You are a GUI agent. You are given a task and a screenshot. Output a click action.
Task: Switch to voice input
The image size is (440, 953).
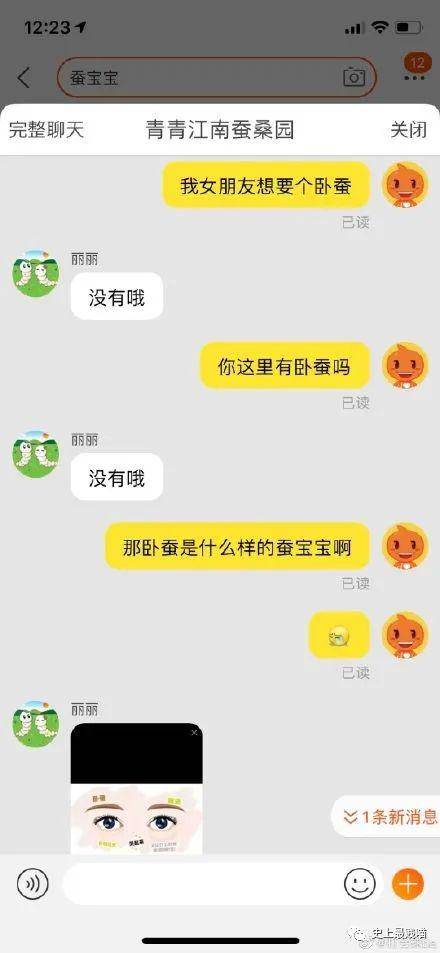click(x=32, y=884)
